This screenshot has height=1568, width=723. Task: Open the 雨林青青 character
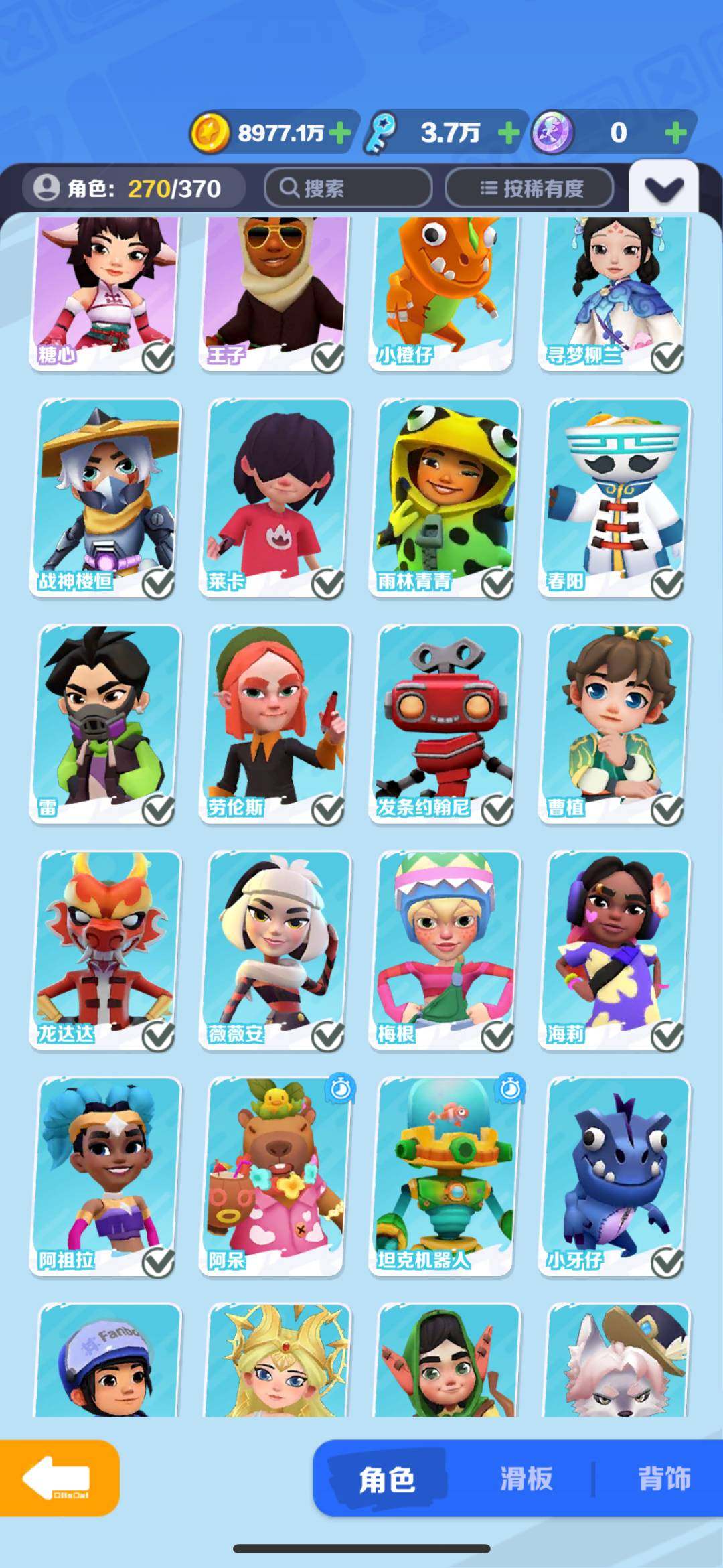(446, 498)
